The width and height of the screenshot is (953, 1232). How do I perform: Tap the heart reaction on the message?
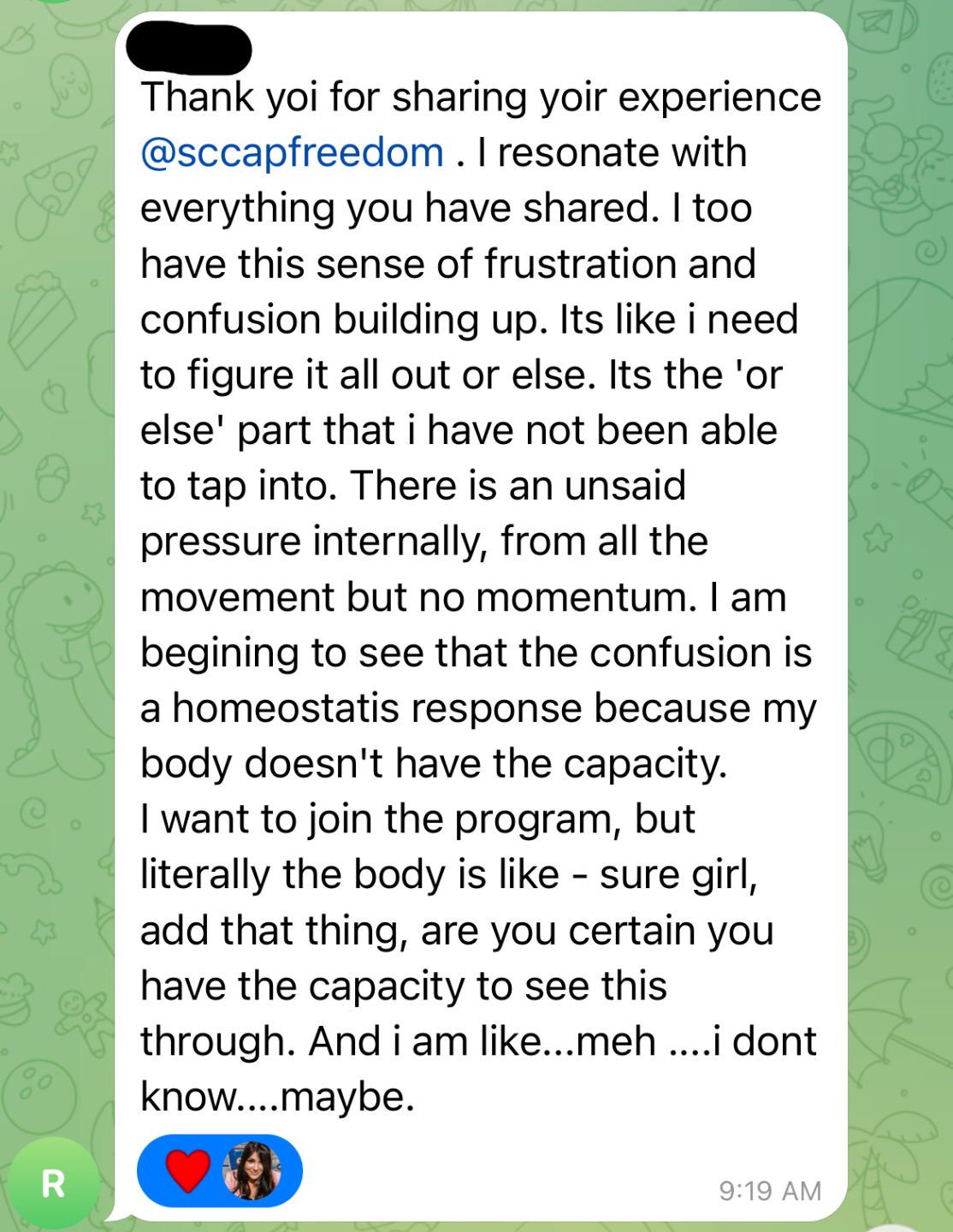click(187, 1170)
